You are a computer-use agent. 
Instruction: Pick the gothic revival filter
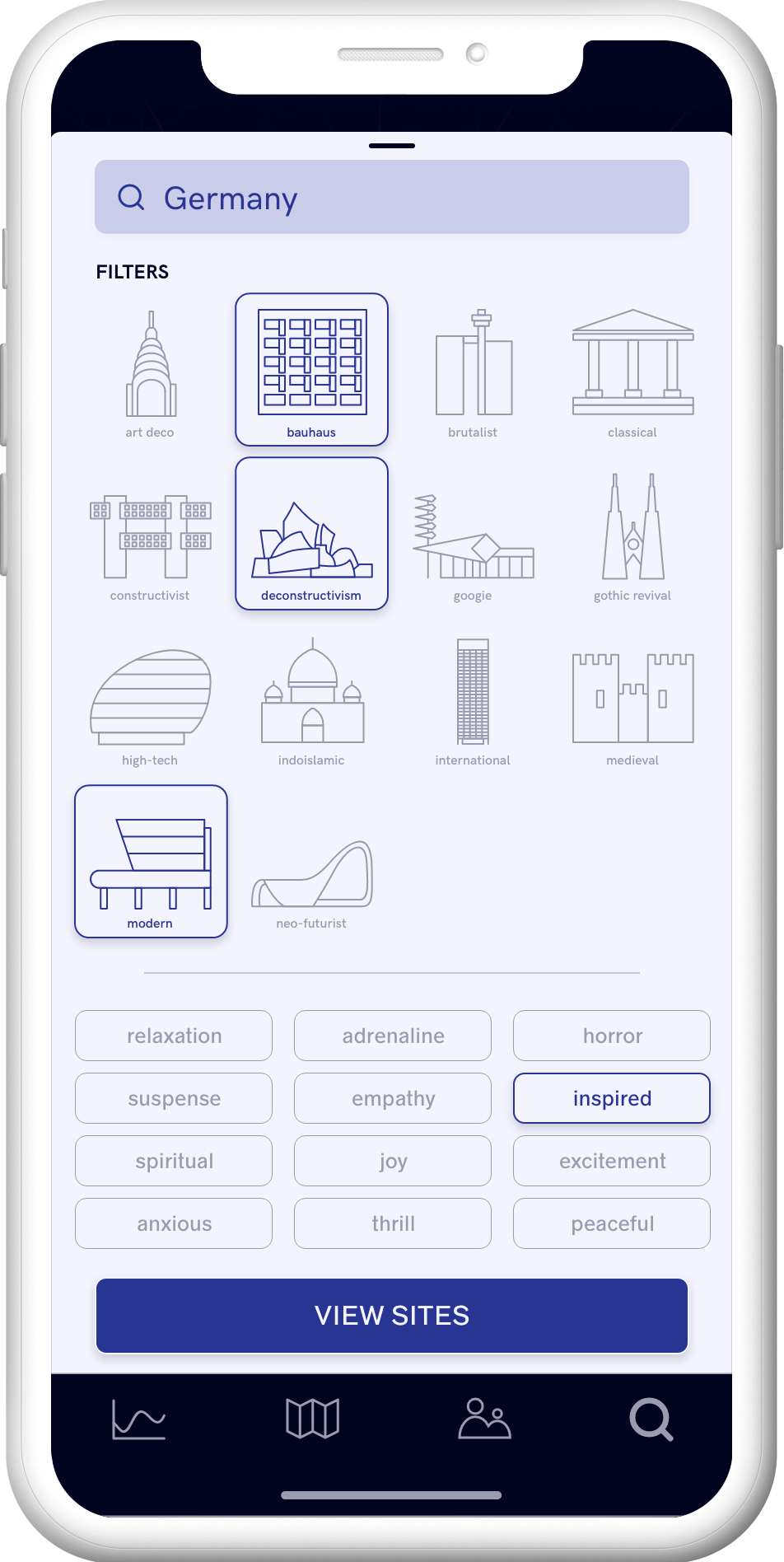point(632,535)
